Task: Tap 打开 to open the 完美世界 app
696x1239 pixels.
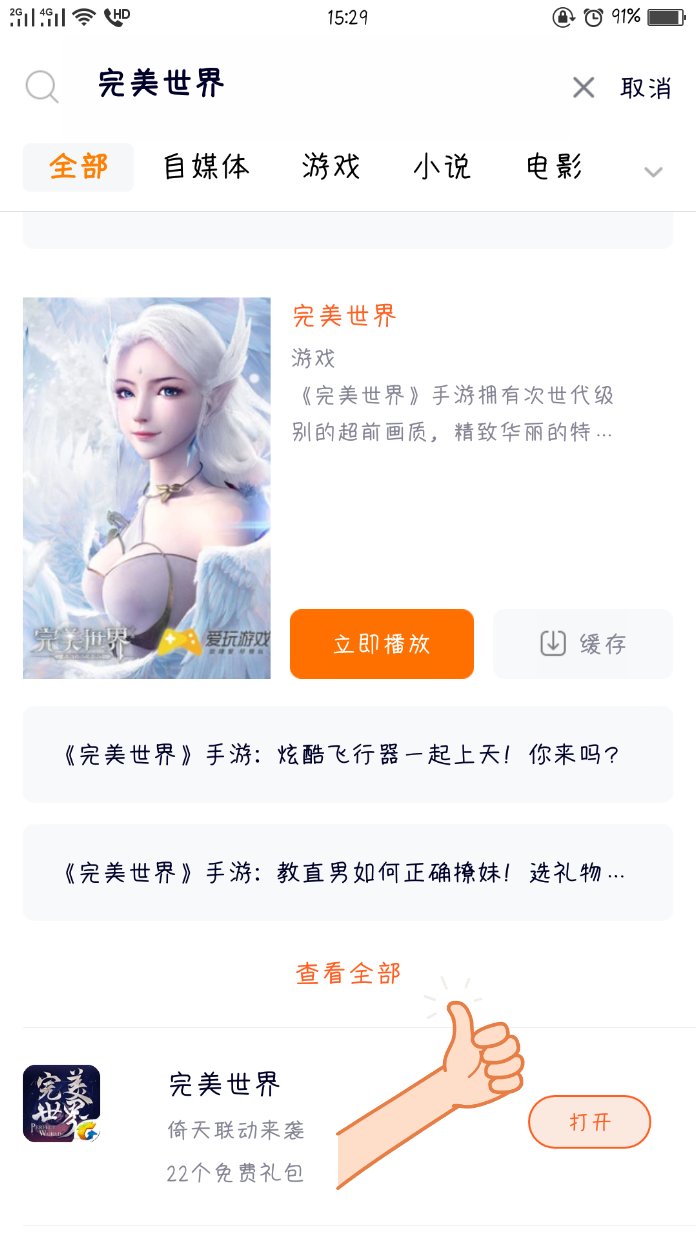Action: point(589,1122)
